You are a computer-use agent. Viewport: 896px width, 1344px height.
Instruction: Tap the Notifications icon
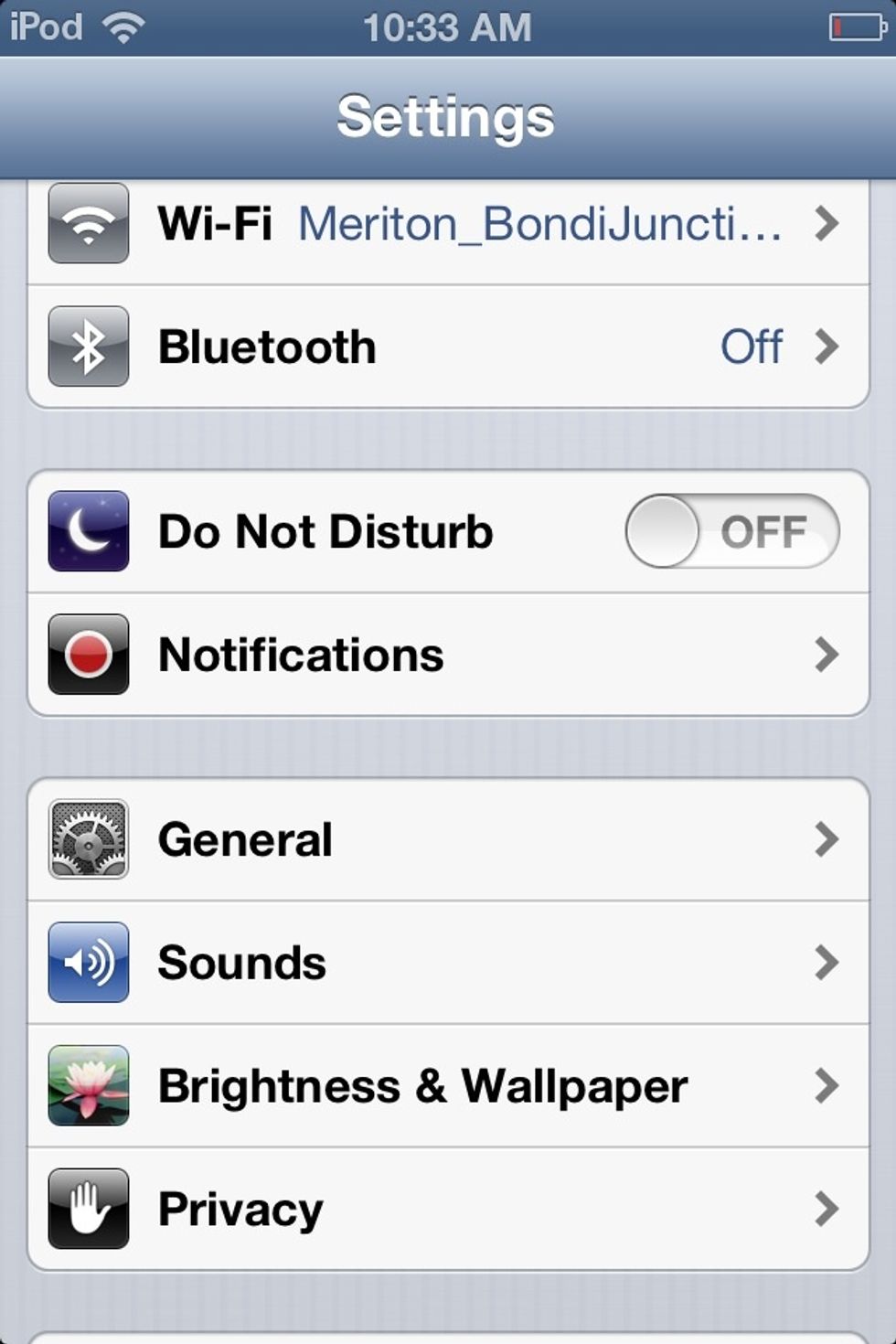click(88, 653)
